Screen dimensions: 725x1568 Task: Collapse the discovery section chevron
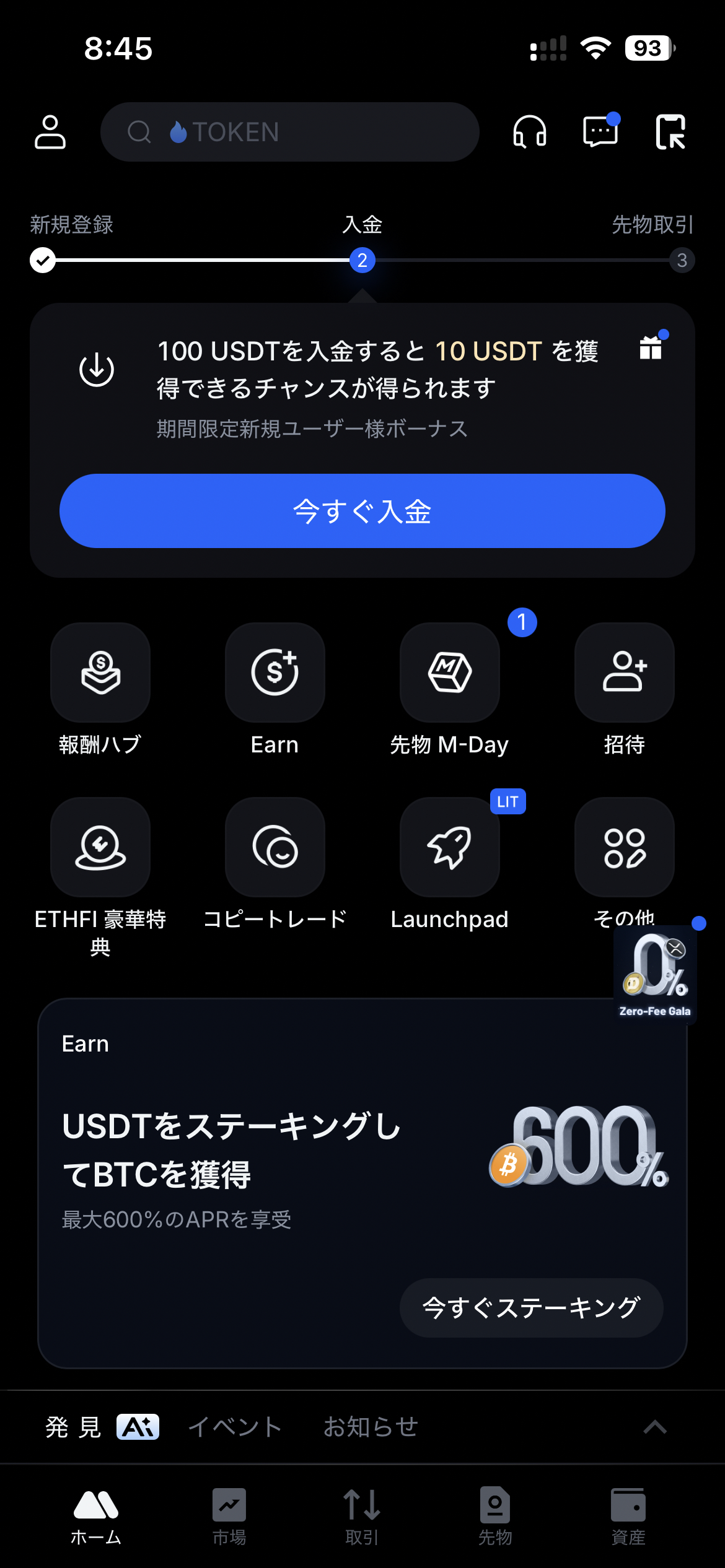[x=655, y=1427]
